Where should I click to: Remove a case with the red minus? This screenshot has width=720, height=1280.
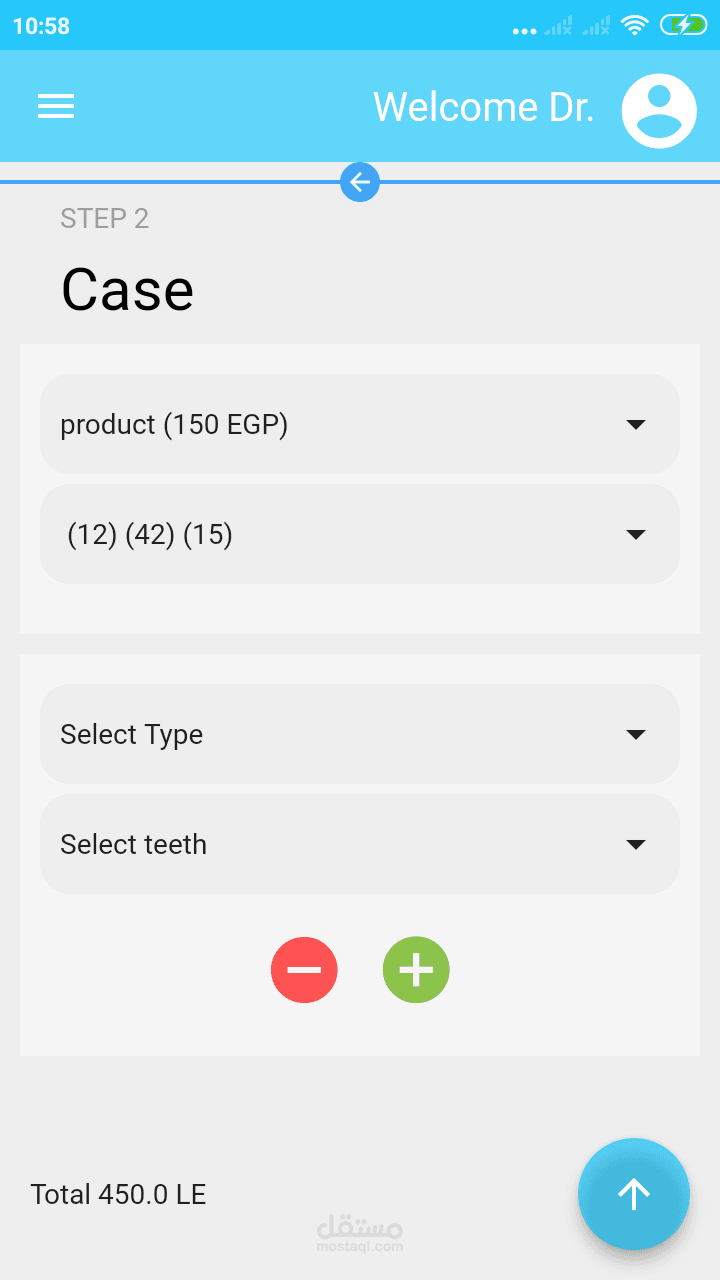pos(304,970)
